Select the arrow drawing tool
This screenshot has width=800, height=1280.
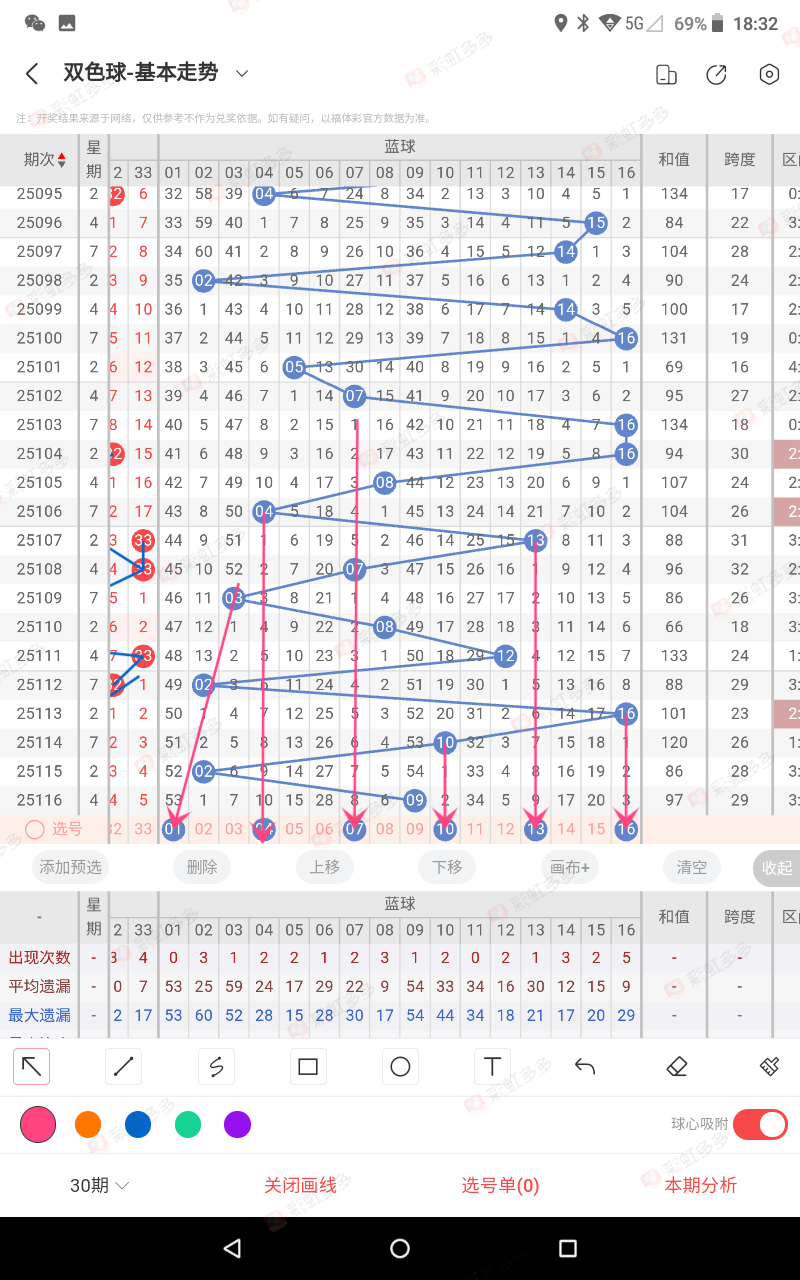click(x=32, y=1067)
